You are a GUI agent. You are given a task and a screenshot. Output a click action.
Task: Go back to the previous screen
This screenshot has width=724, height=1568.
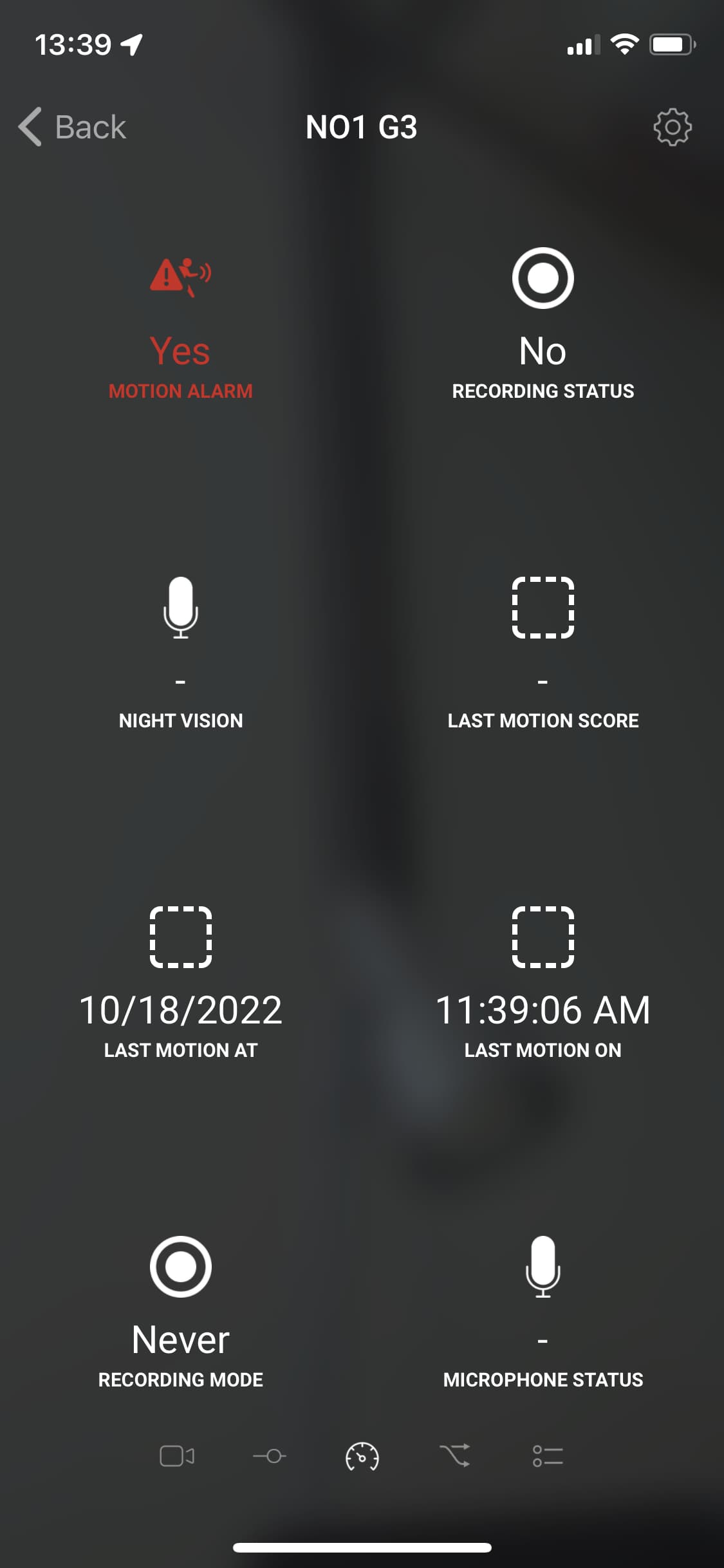pos(72,127)
